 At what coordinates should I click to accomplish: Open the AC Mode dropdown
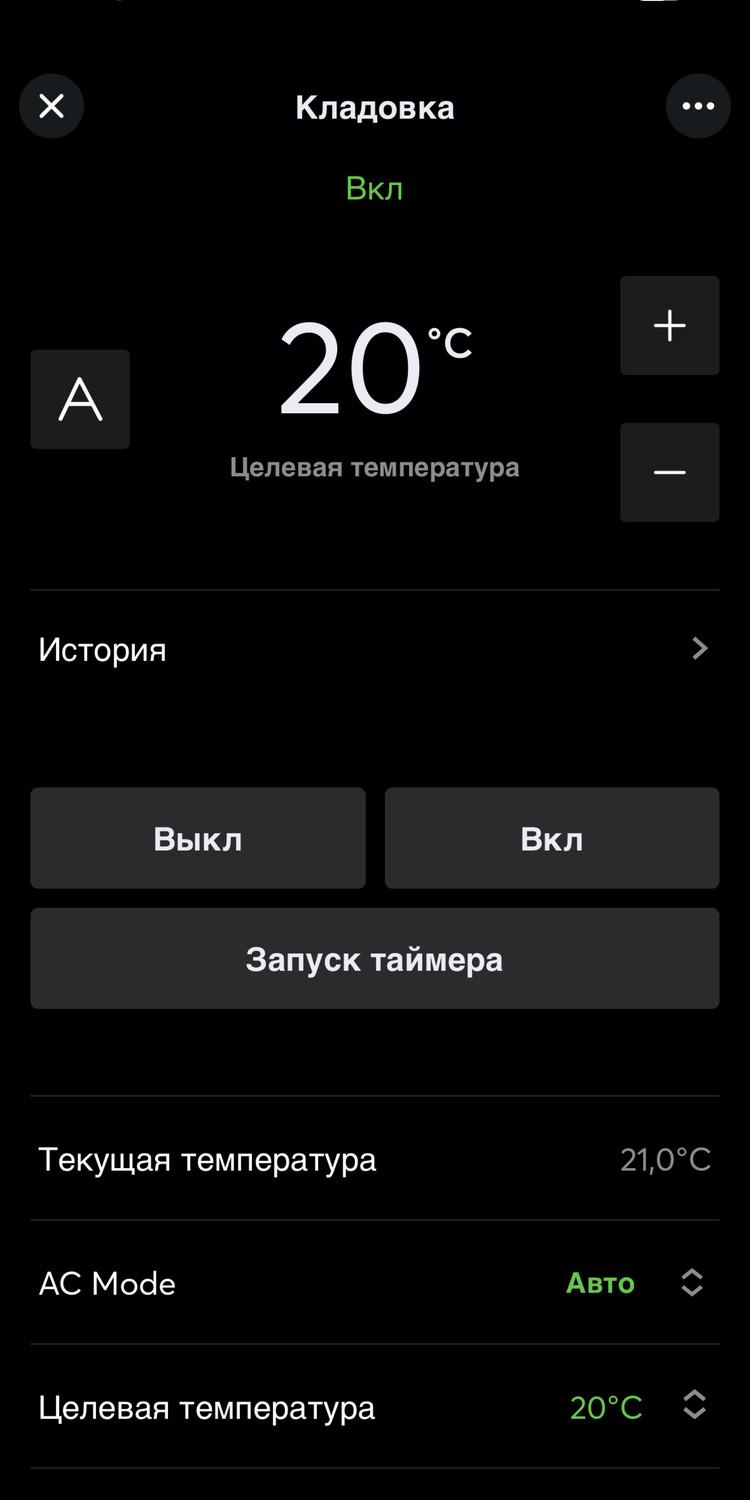tap(692, 1283)
